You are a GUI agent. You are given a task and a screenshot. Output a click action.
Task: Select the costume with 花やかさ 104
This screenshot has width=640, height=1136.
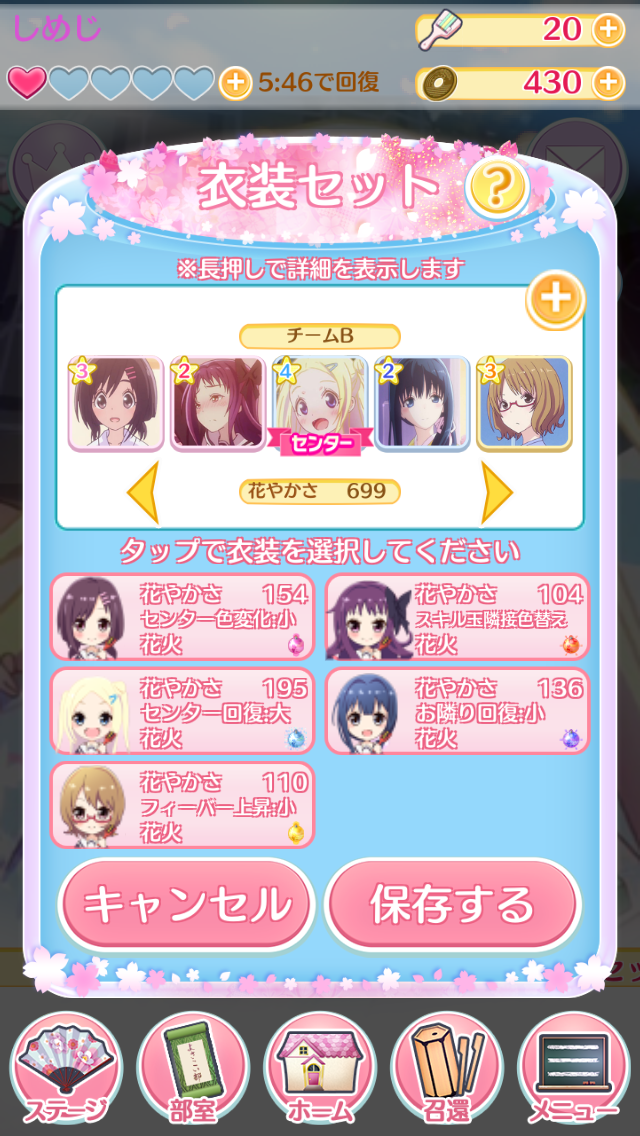[457, 617]
